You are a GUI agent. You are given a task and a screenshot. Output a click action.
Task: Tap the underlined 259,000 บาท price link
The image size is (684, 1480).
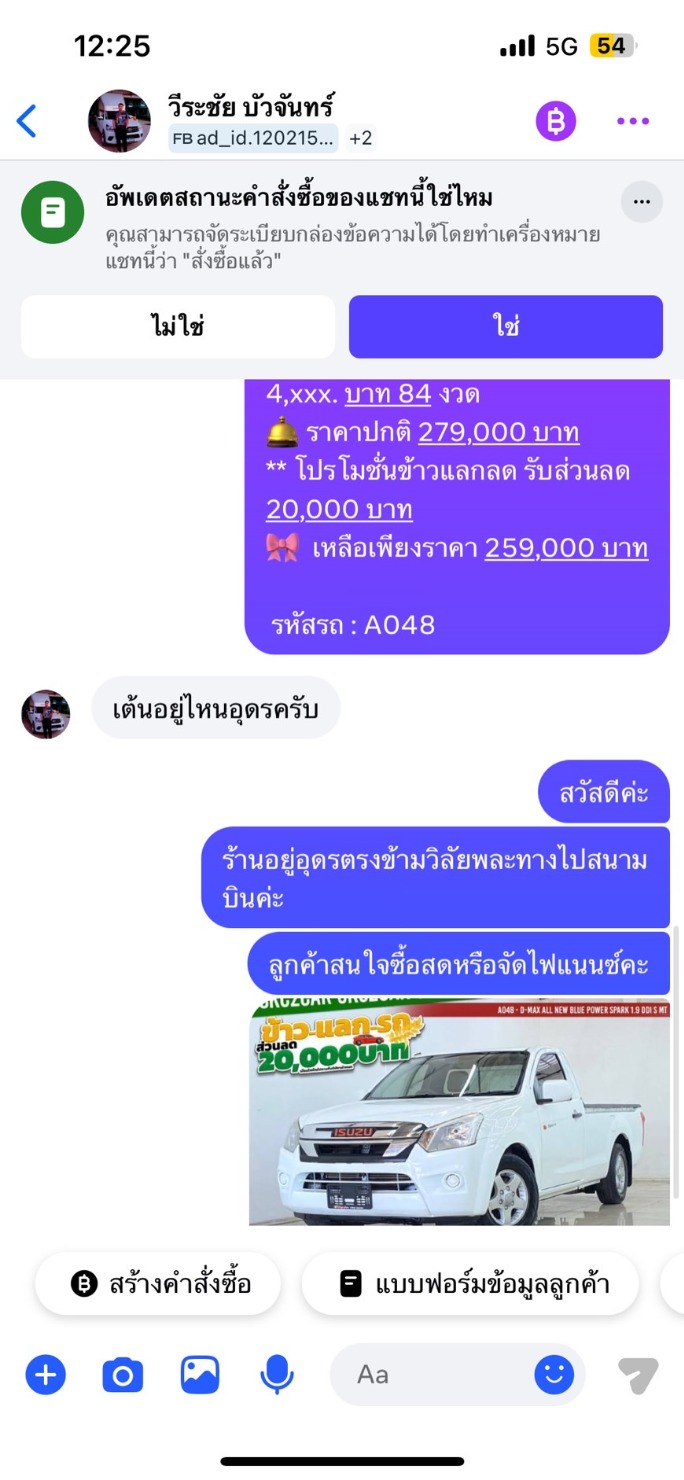click(566, 548)
